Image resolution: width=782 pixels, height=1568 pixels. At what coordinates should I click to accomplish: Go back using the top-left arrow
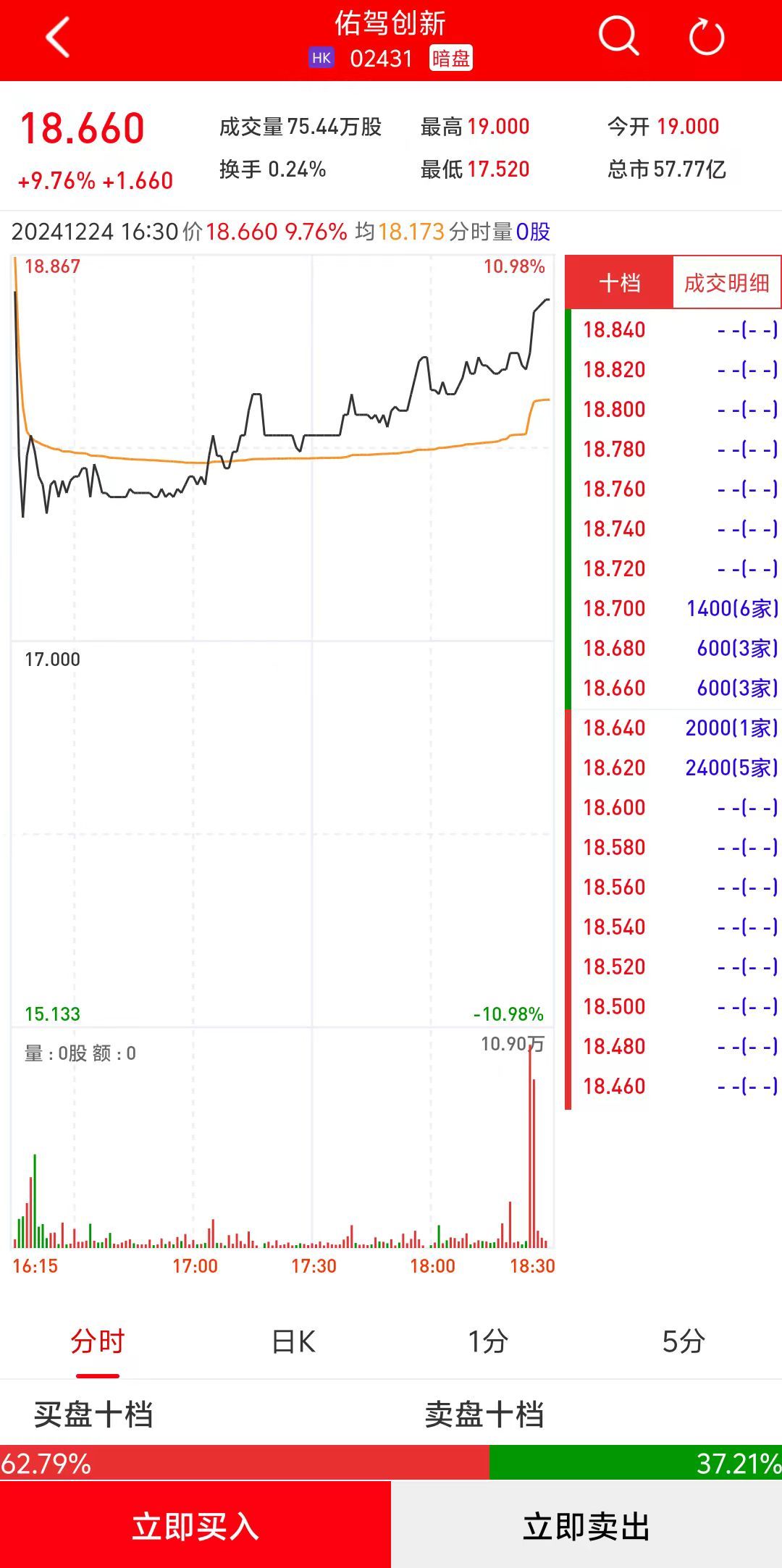click(x=58, y=38)
